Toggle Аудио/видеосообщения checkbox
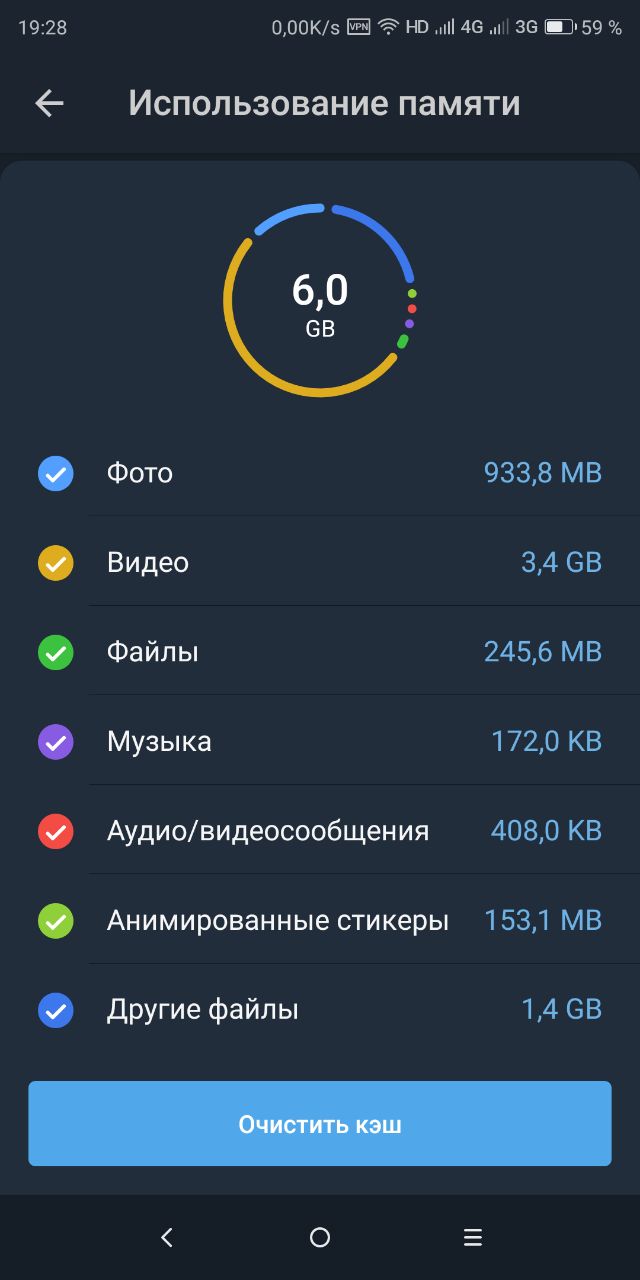 [x=56, y=831]
